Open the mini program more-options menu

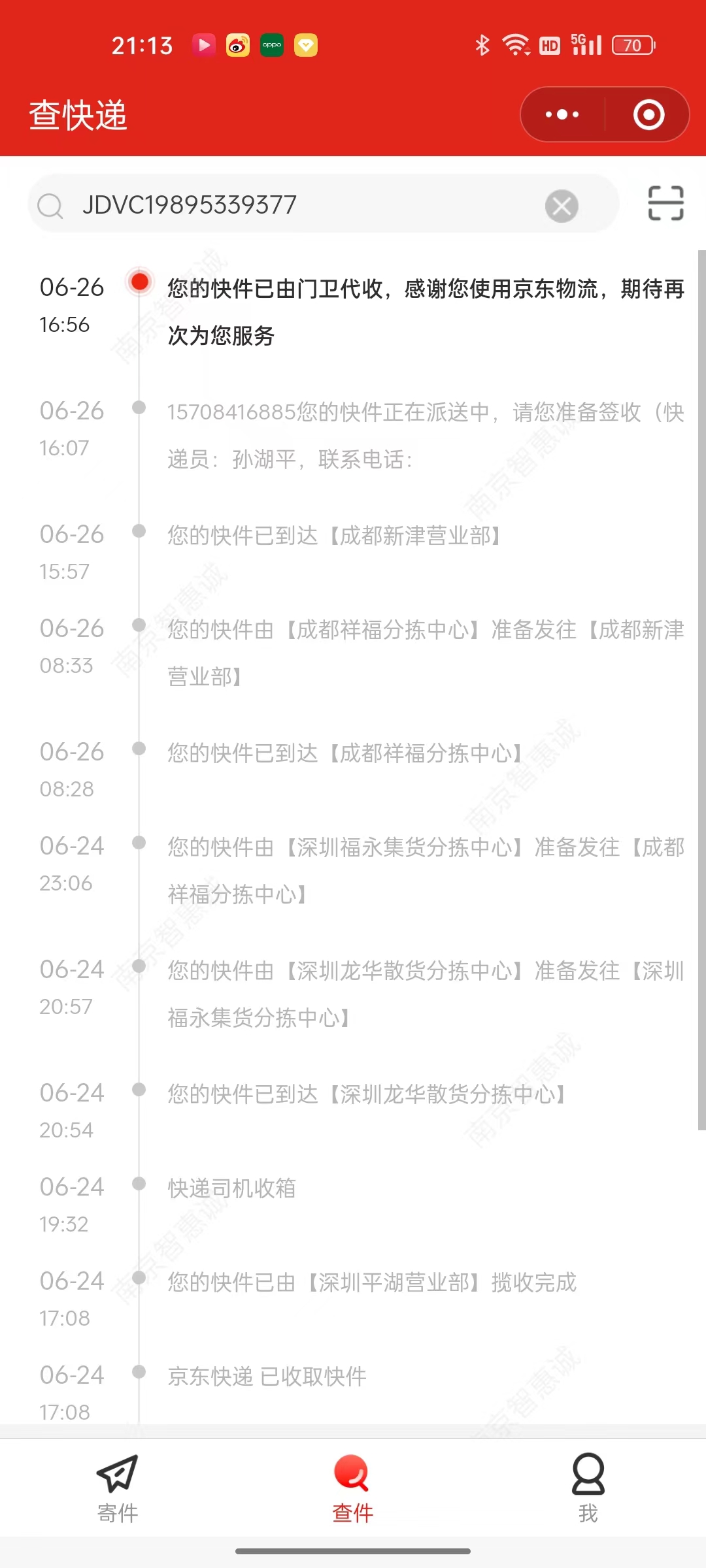click(562, 115)
